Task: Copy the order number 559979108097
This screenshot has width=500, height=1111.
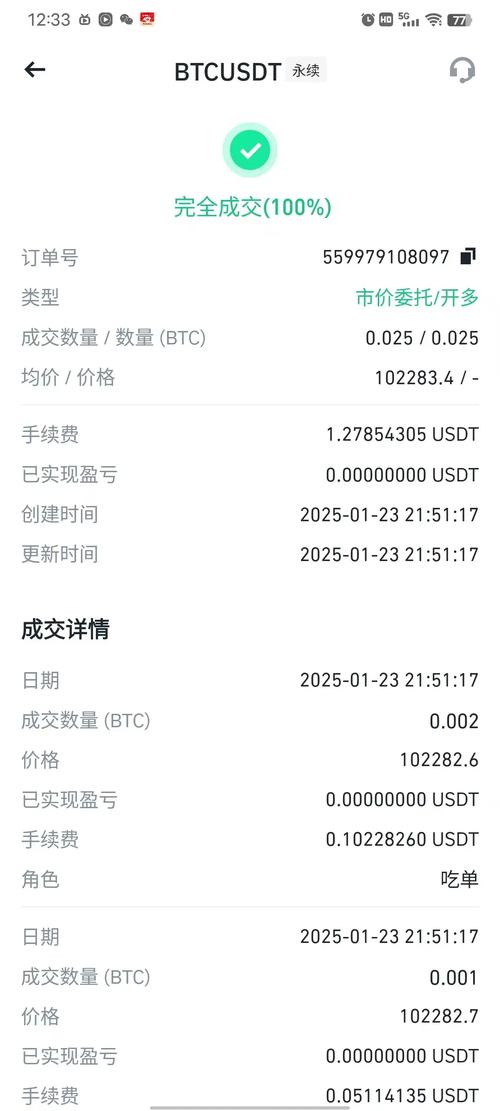Action: [x=468, y=256]
